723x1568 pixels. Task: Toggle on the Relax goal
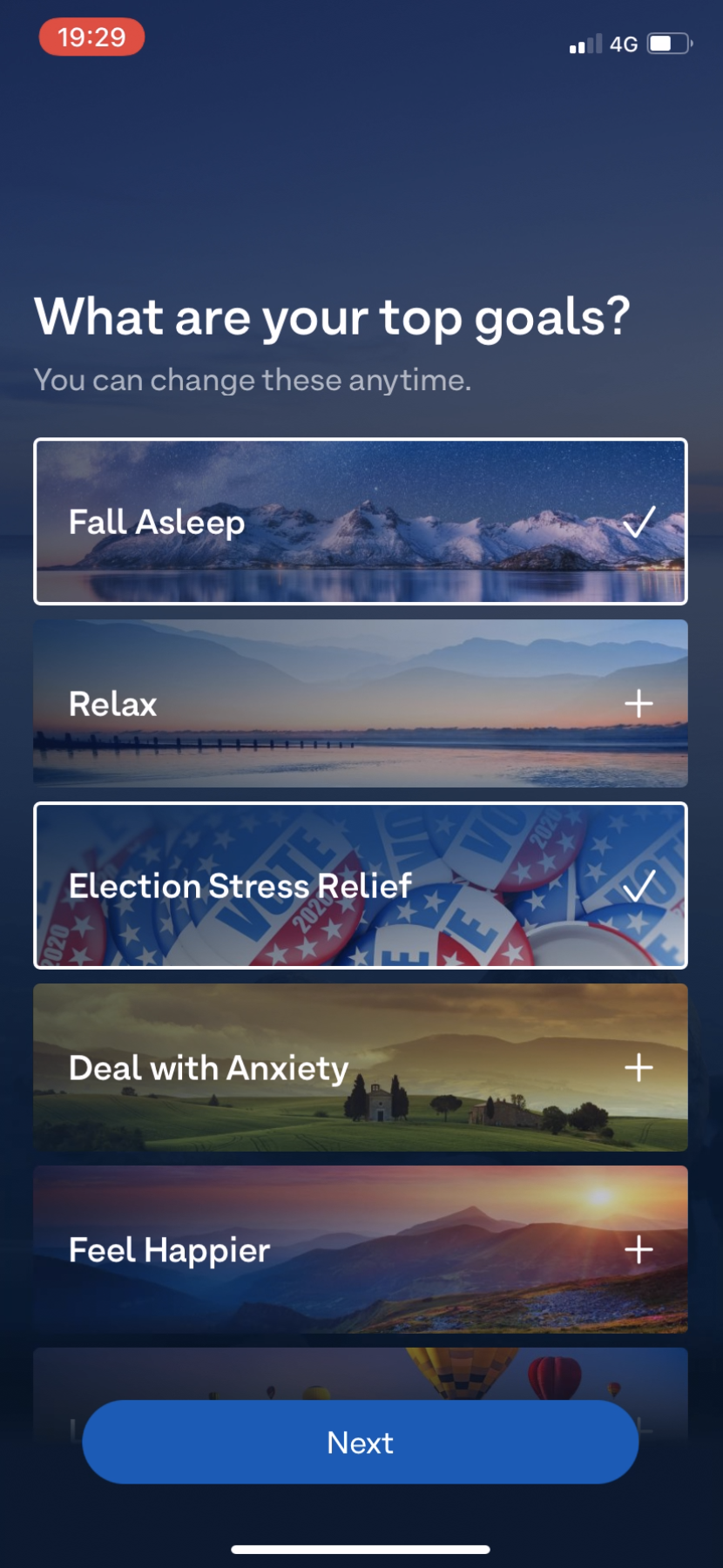click(x=360, y=702)
